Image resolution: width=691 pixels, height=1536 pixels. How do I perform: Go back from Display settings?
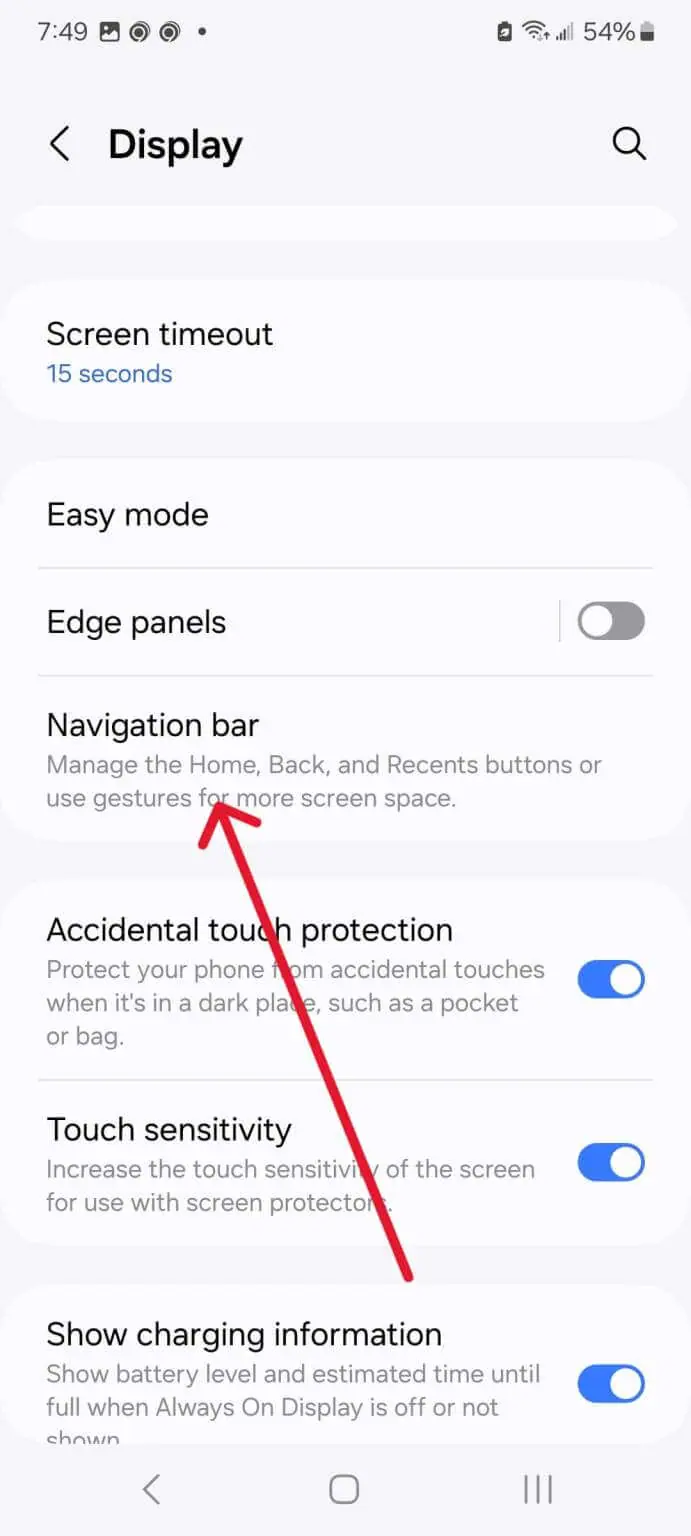point(60,145)
